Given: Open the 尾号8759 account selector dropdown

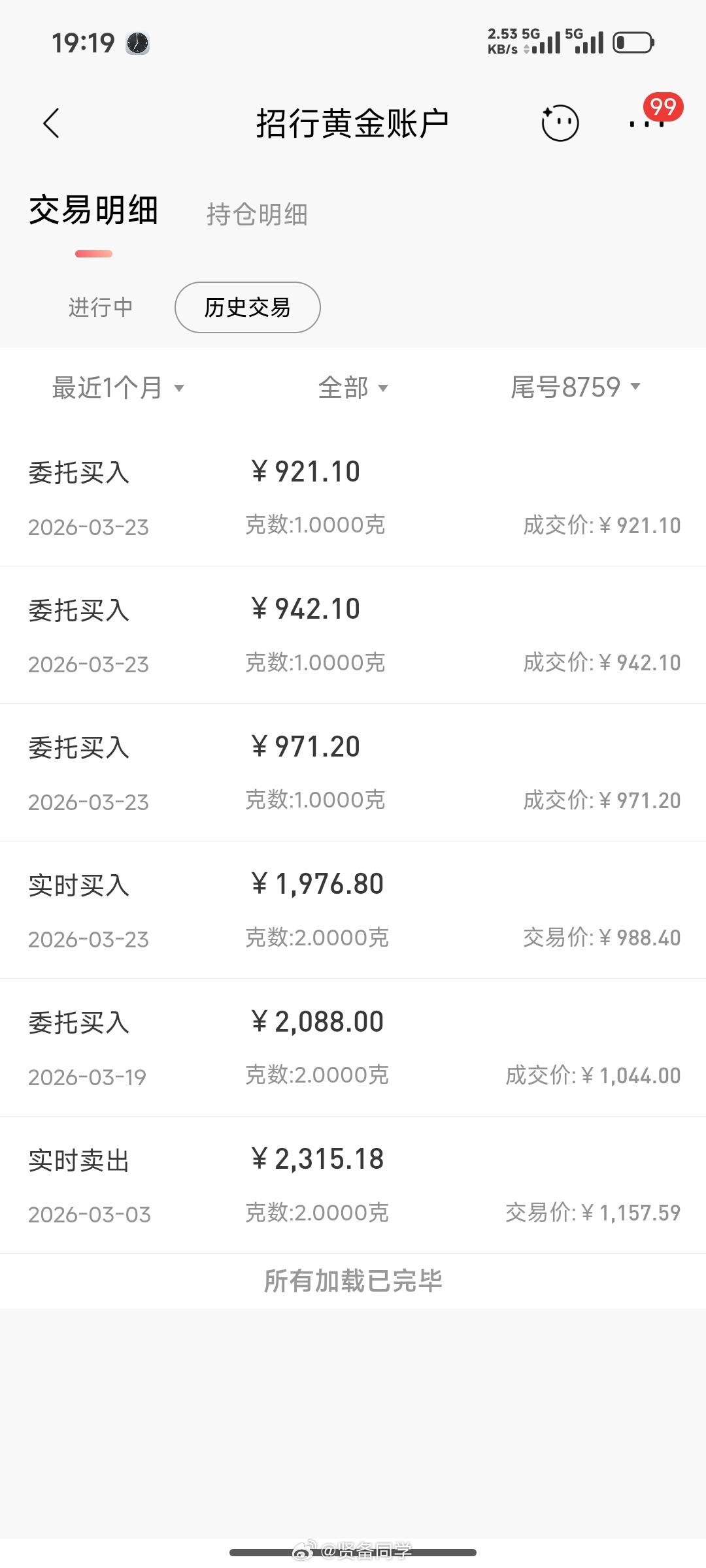Looking at the screenshot, I should point(574,387).
